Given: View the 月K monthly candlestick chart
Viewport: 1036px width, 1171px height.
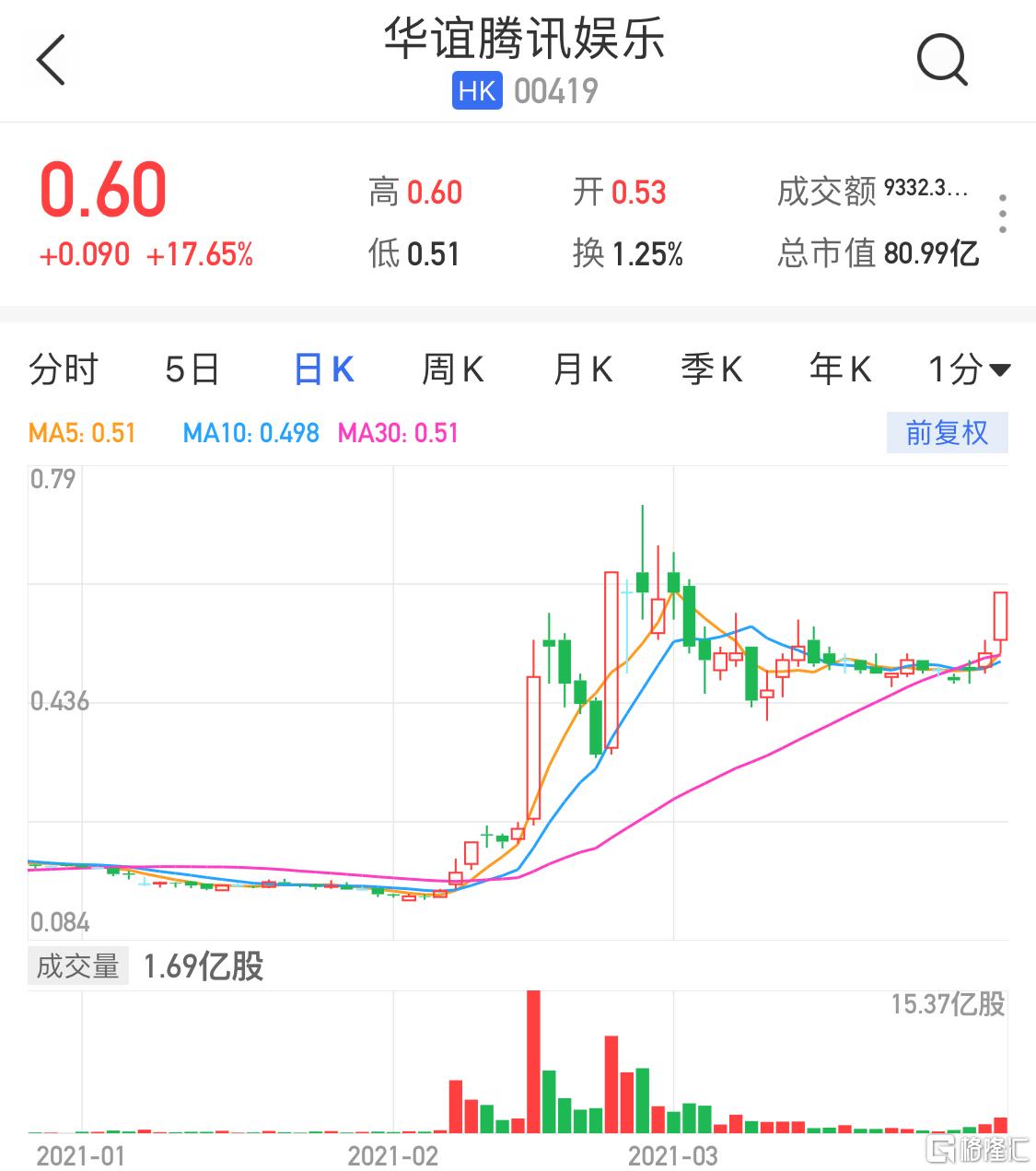Looking at the screenshot, I should [x=582, y=370].
